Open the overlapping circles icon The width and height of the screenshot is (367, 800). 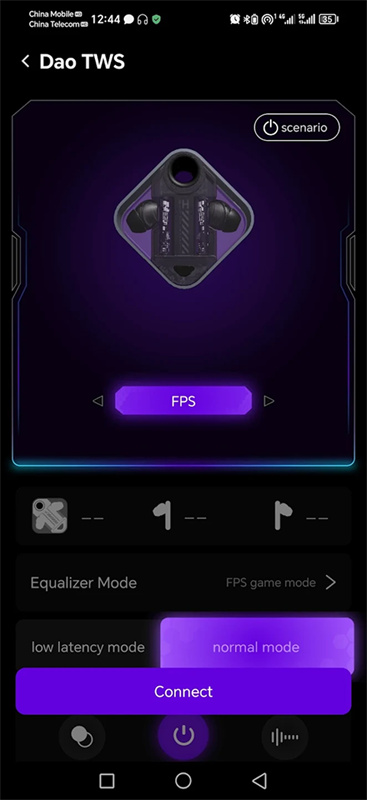coord(82,737)
